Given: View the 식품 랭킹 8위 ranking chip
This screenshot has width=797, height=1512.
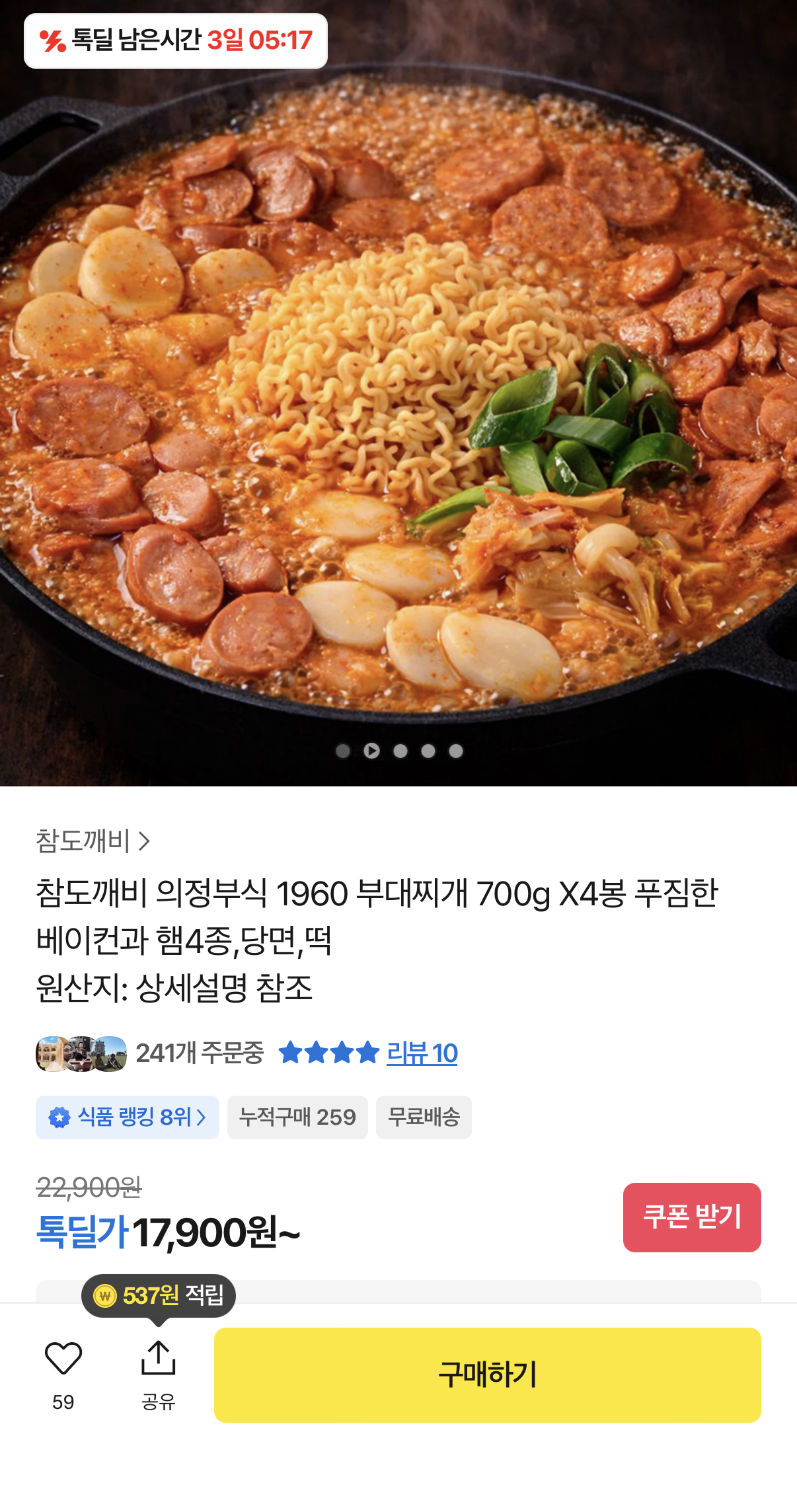Looking at the screenshot, I should 128,1117.
